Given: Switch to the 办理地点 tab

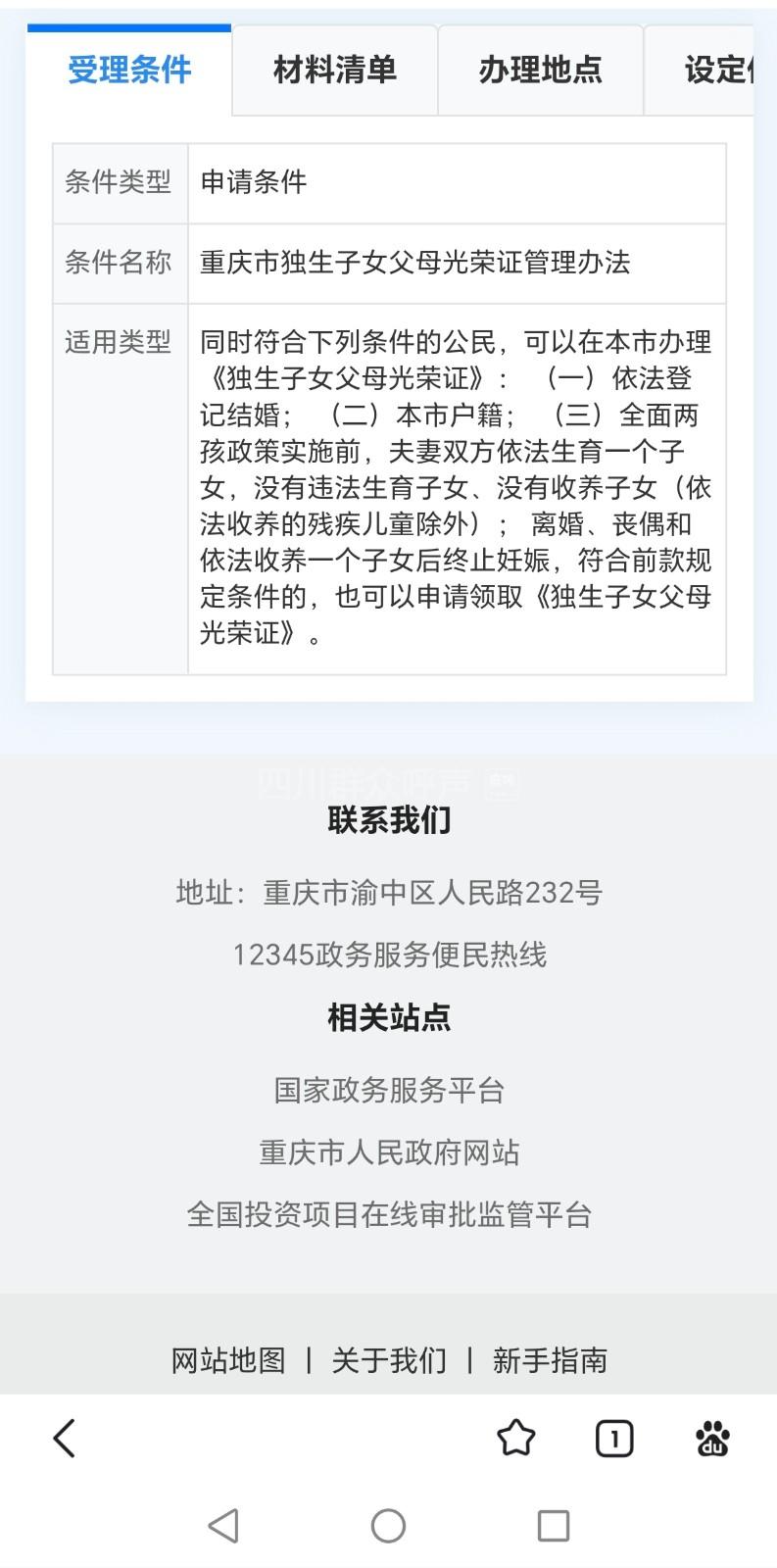Looking at the screenshot, I should [540, 71].
